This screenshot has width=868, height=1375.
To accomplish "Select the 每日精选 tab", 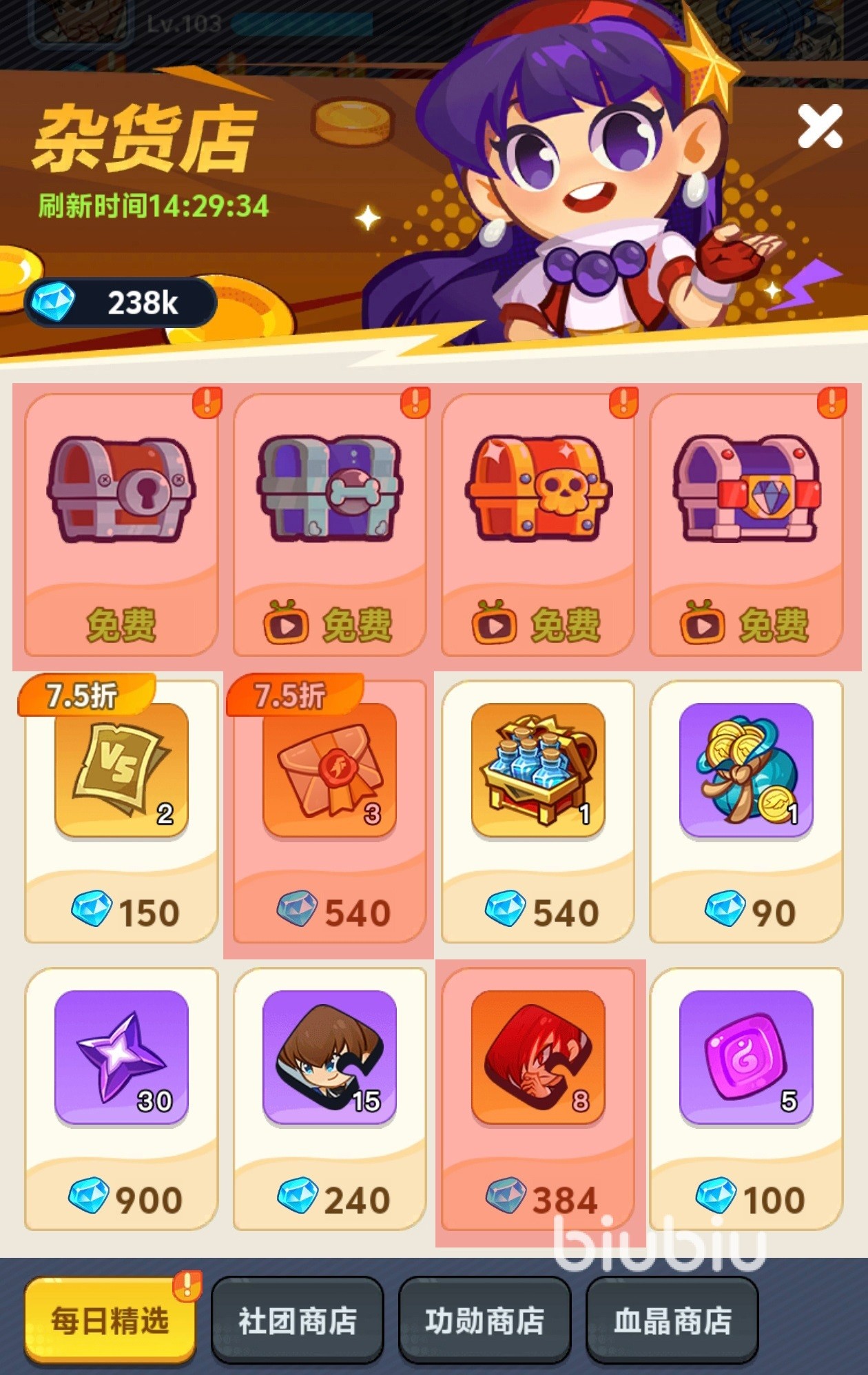I will coord(110,1321).
